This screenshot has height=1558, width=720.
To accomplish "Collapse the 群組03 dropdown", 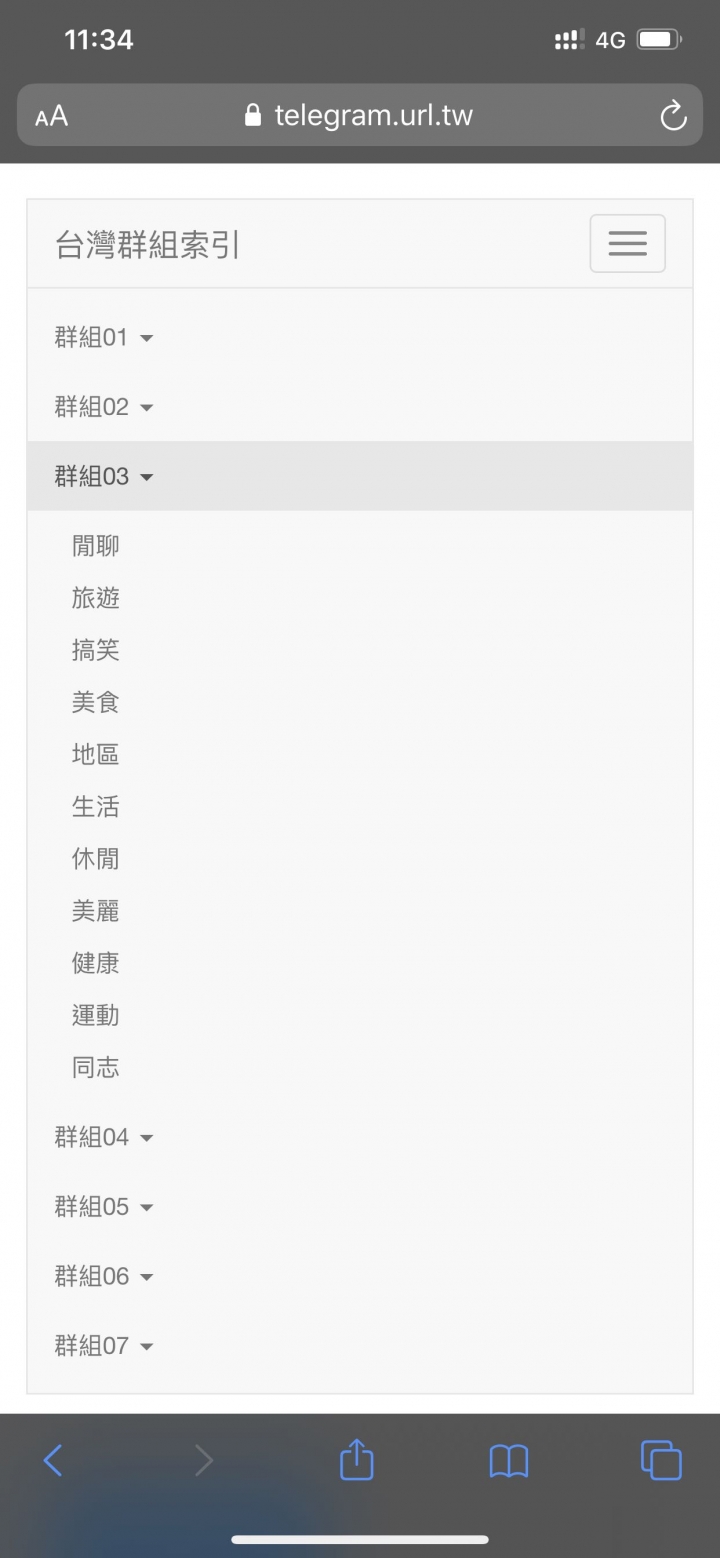I will pos(103,477).
